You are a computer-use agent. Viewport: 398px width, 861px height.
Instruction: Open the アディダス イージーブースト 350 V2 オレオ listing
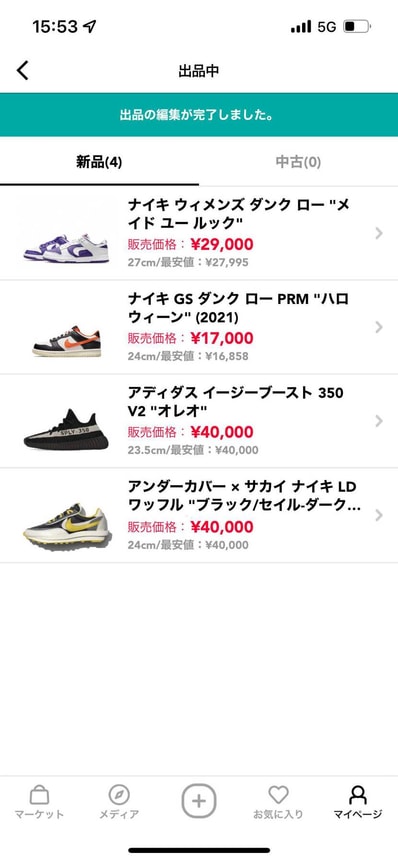199,421
